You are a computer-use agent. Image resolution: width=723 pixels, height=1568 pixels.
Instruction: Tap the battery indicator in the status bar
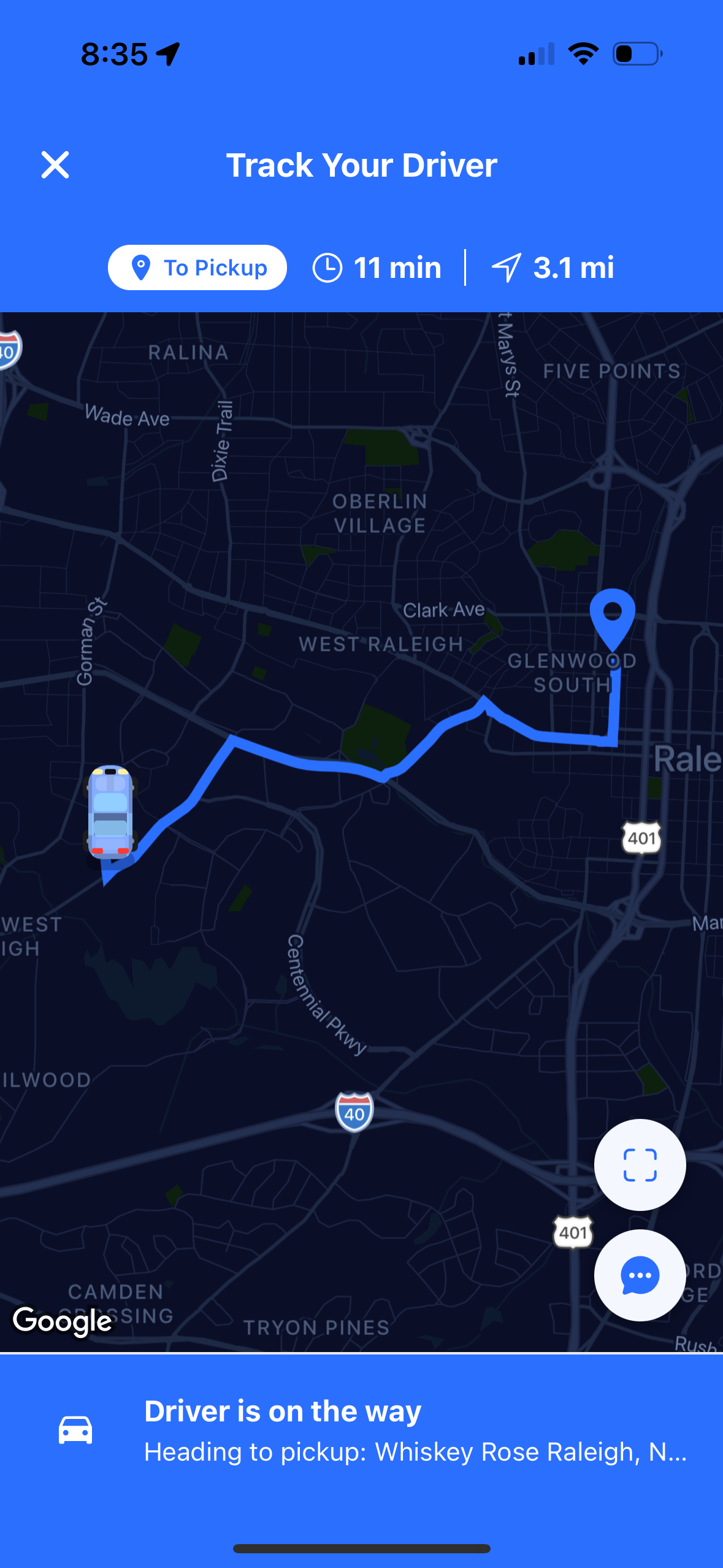tap(635, 54)
